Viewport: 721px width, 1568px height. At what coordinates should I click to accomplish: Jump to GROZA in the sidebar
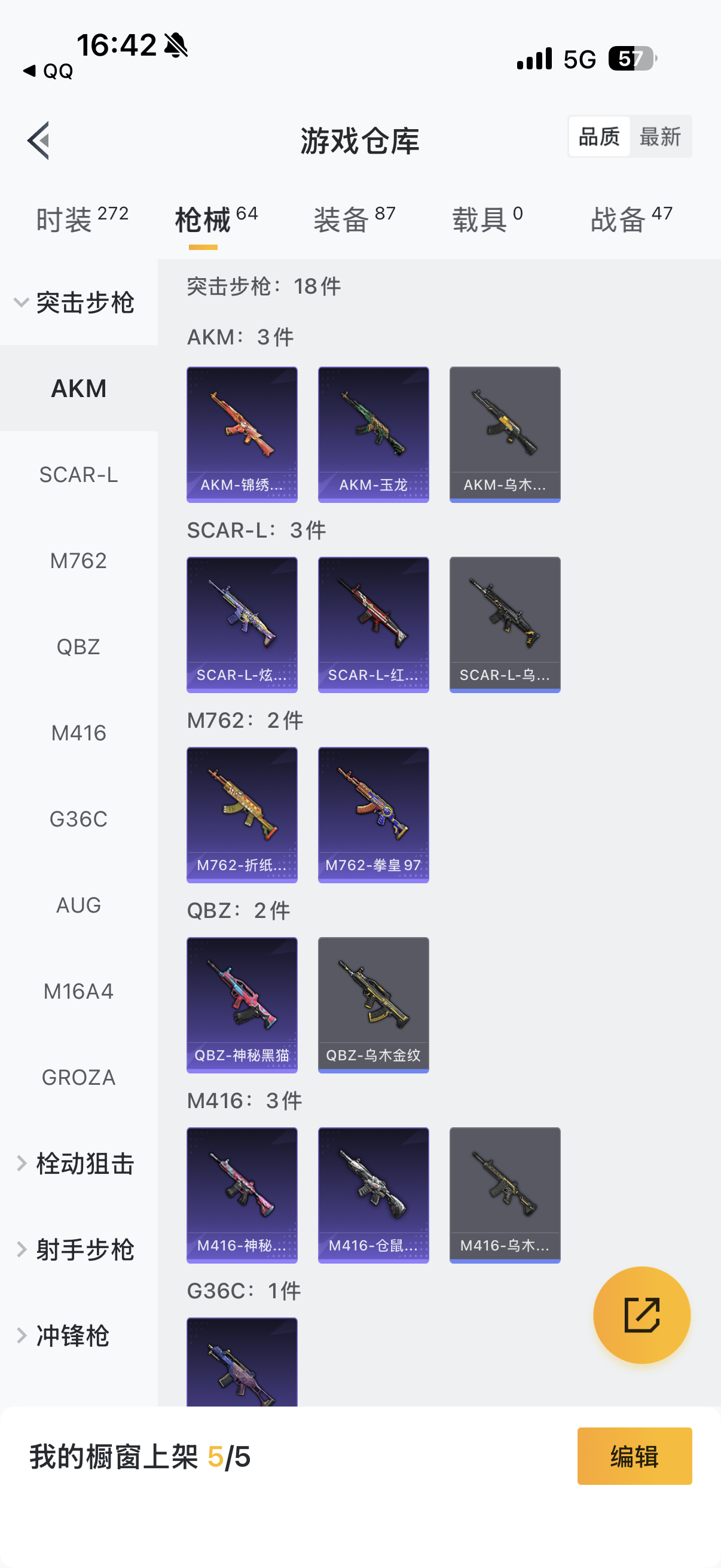point(78,1078)
